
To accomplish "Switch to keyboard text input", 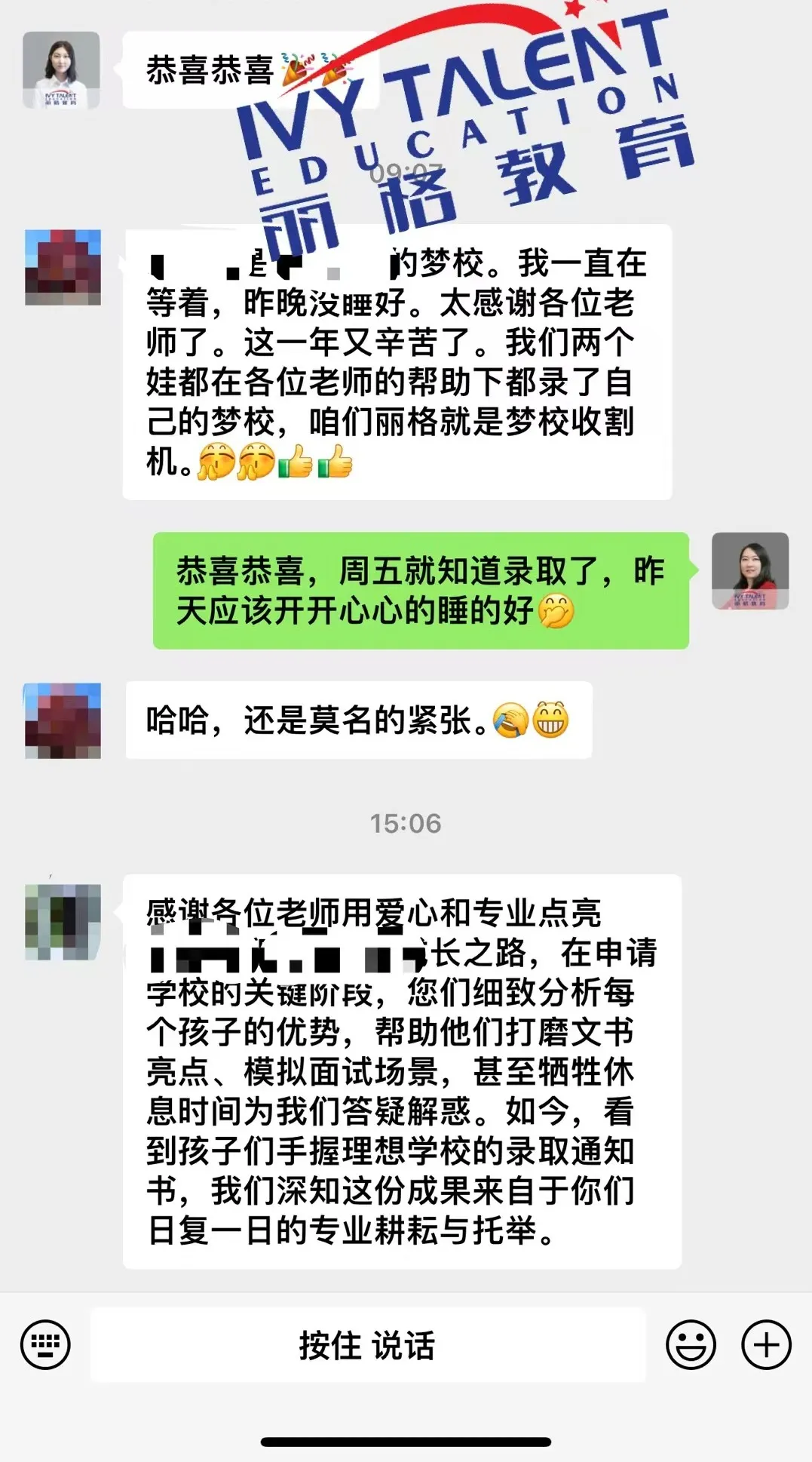I will 45,1345.
